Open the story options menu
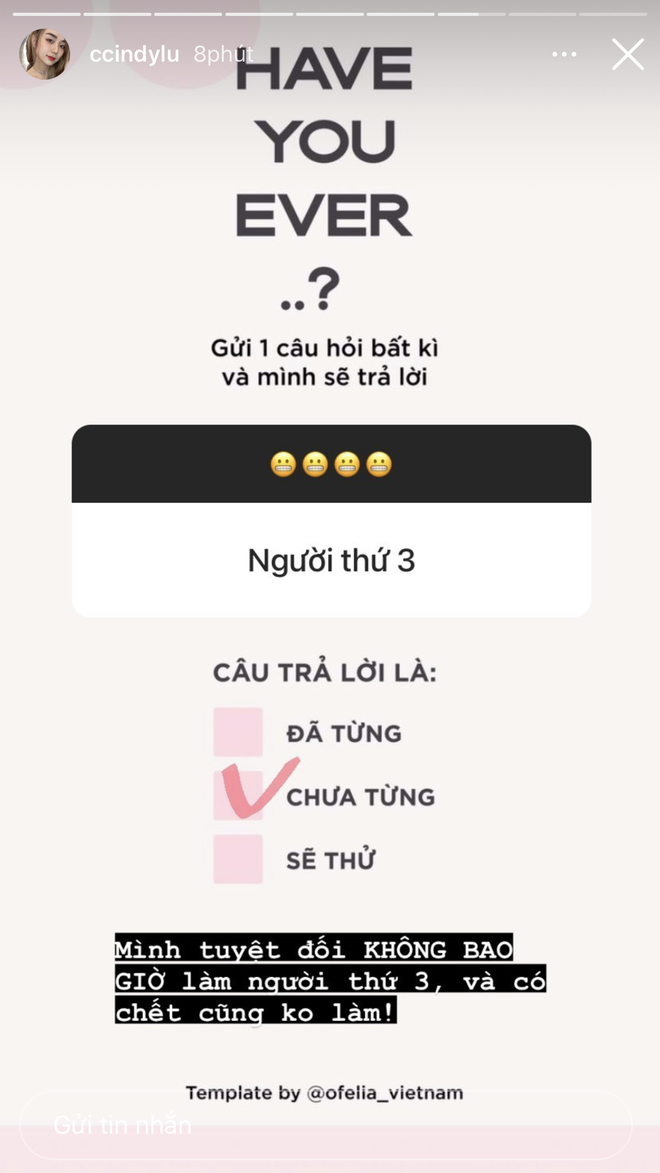 (564, 54)
